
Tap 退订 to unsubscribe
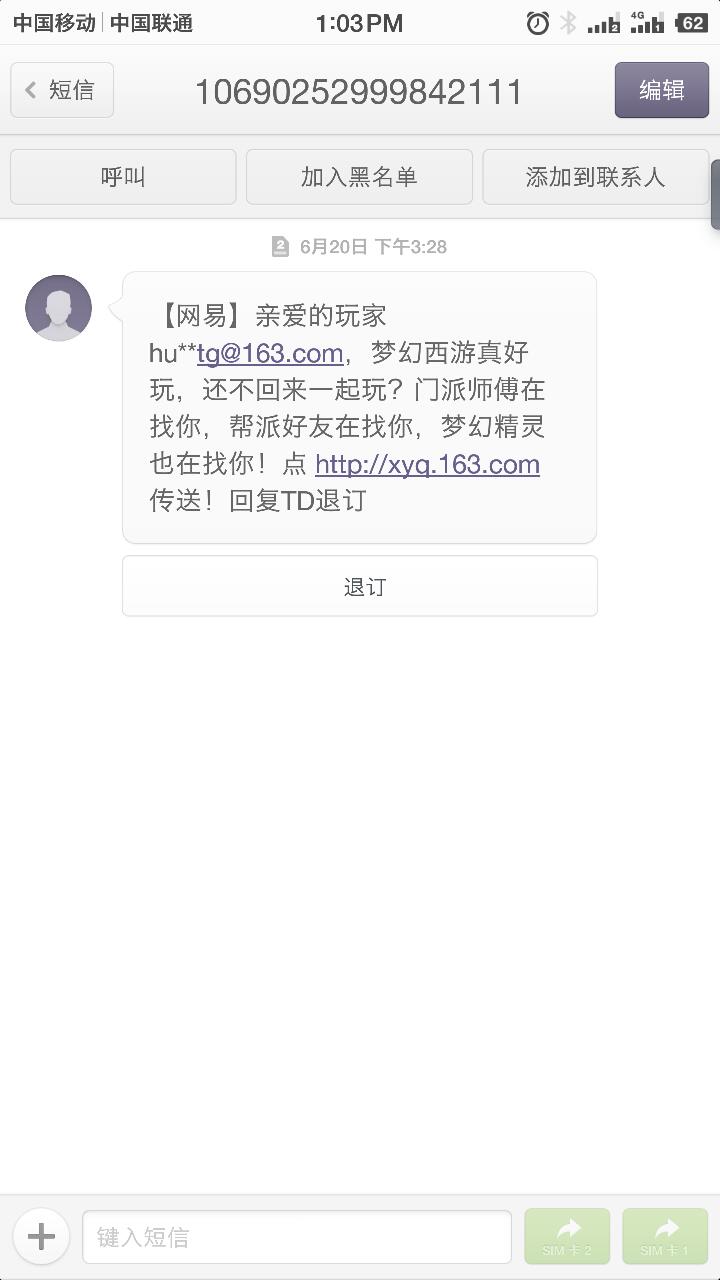(360, 587)
